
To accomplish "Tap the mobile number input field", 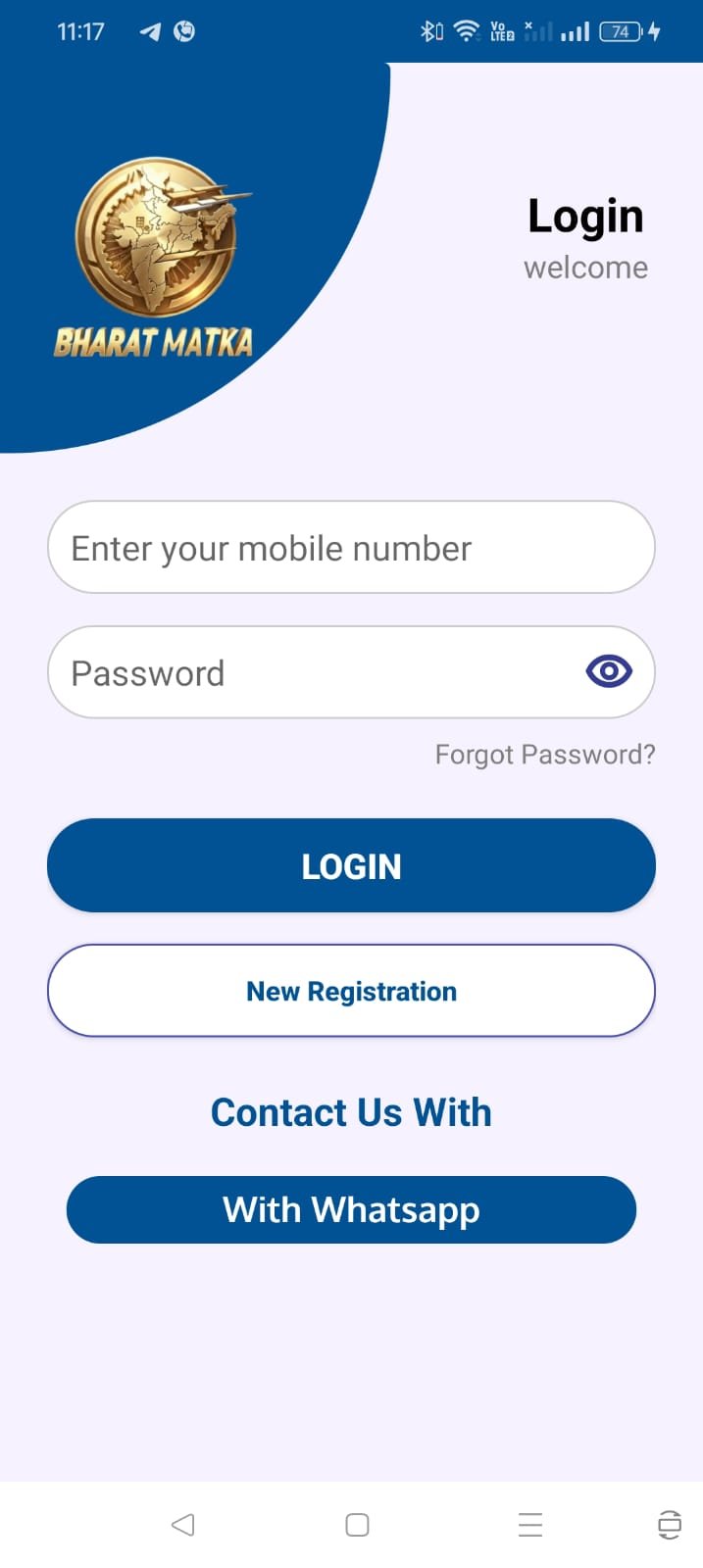I will point(350,548).
